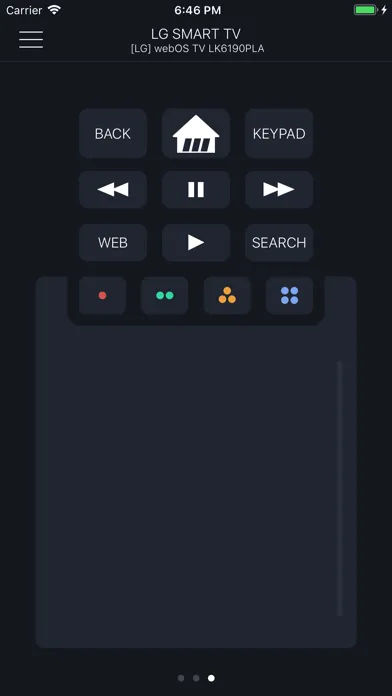Select the green two-dot button

tap(165, 296)
